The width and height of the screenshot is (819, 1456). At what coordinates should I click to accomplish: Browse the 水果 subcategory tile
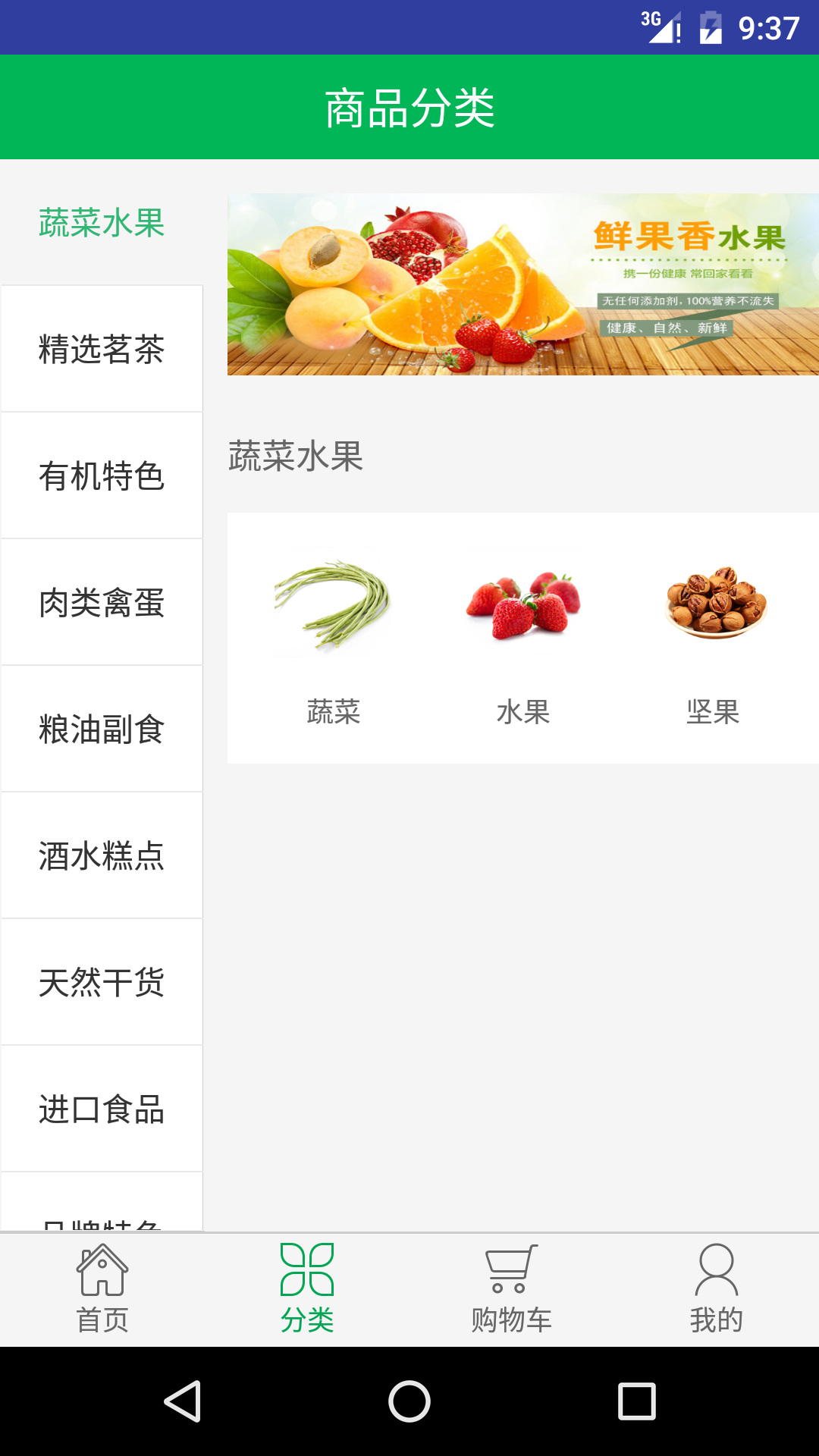pos(523,637)
